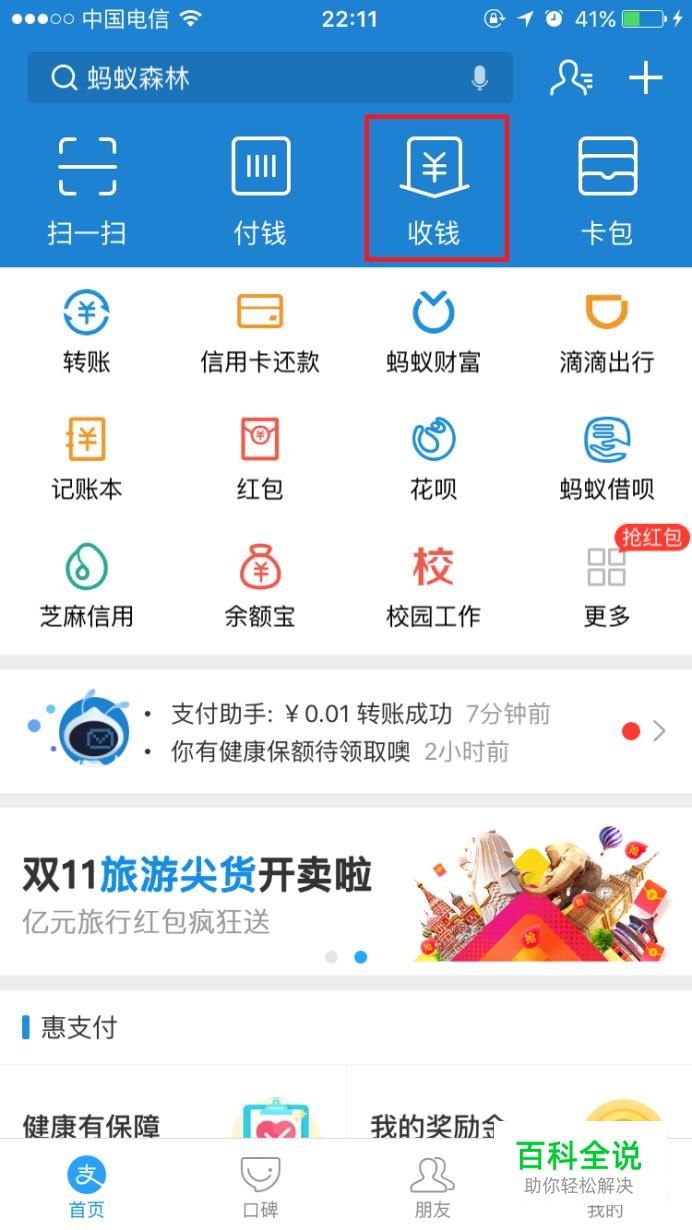Open the plus menu
Image resolution: width=692 pixels, height=1230 pixels.
(646, 78)
